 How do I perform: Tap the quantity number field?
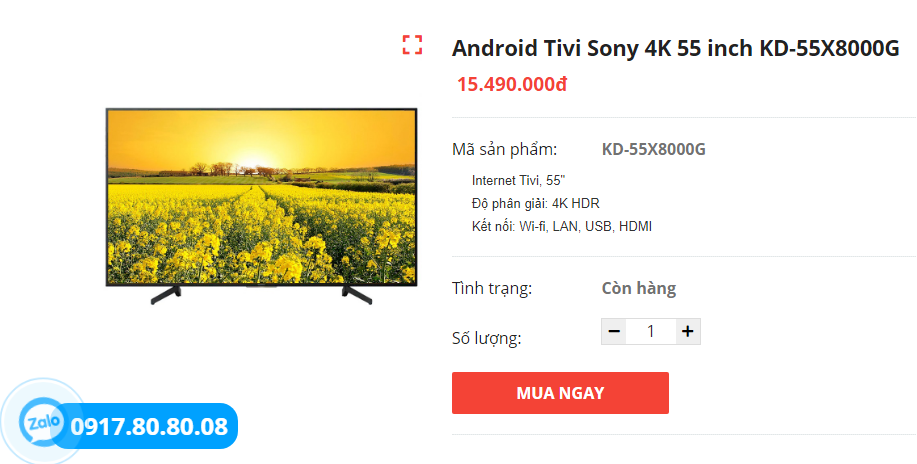pyautogui.click(x=650, y=331)
